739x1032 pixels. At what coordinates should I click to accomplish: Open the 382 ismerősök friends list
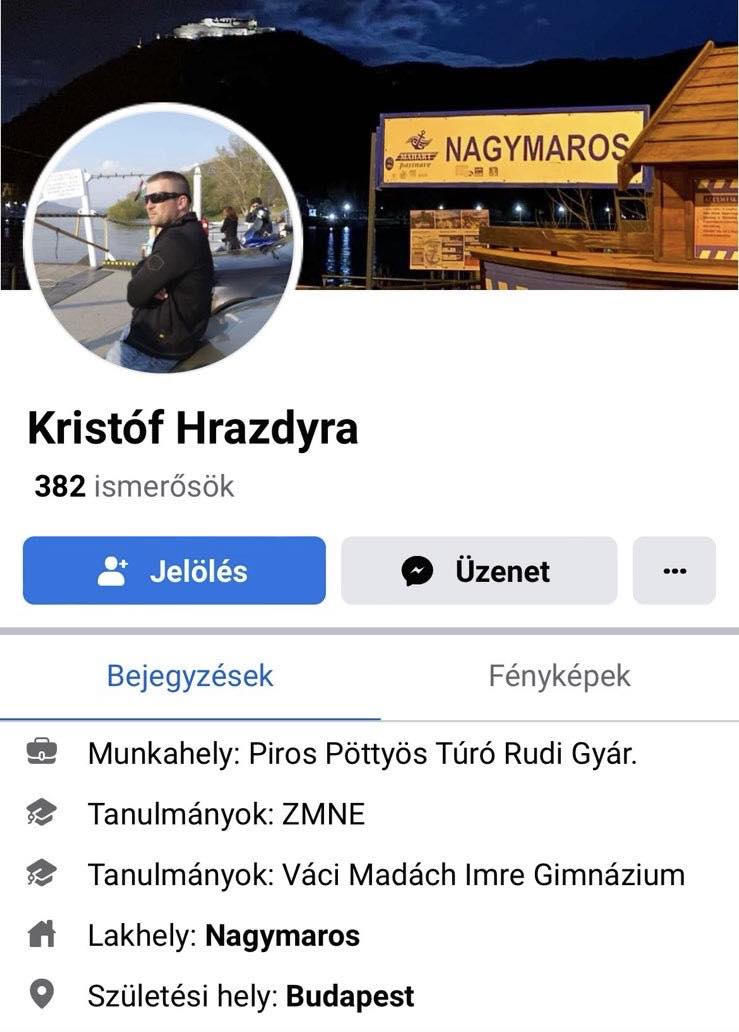pyautogui.click(x=134, y=487)
